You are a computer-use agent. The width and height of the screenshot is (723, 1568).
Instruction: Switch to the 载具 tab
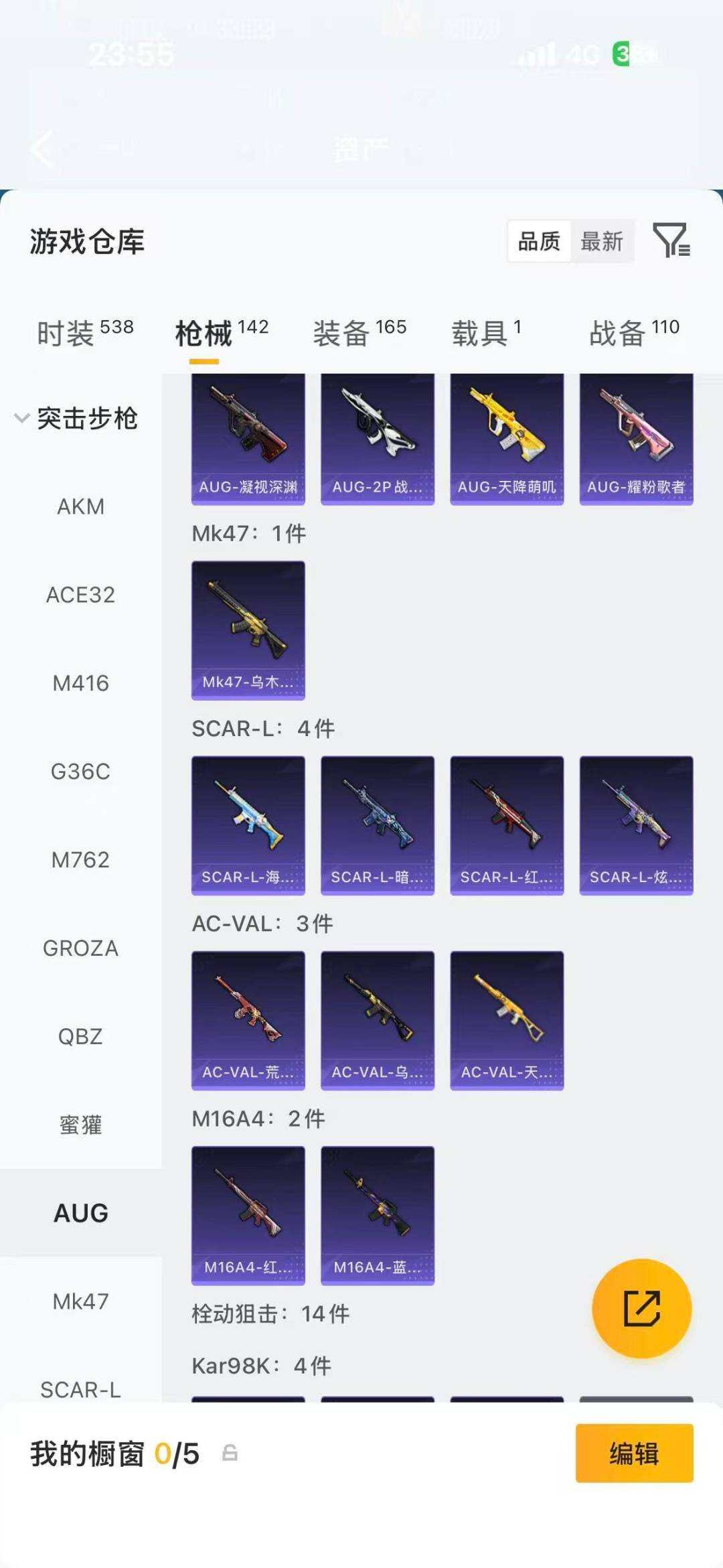(486, 333)
